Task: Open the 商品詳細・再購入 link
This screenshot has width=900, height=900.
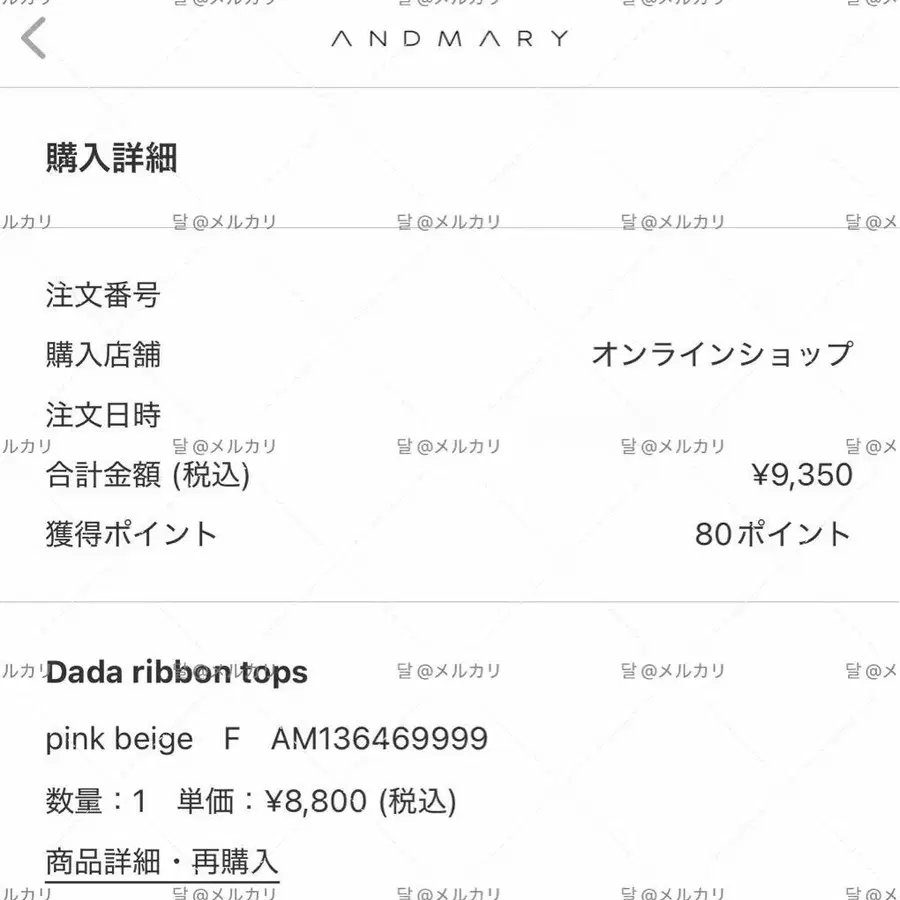Action: [x=162, y=861]
